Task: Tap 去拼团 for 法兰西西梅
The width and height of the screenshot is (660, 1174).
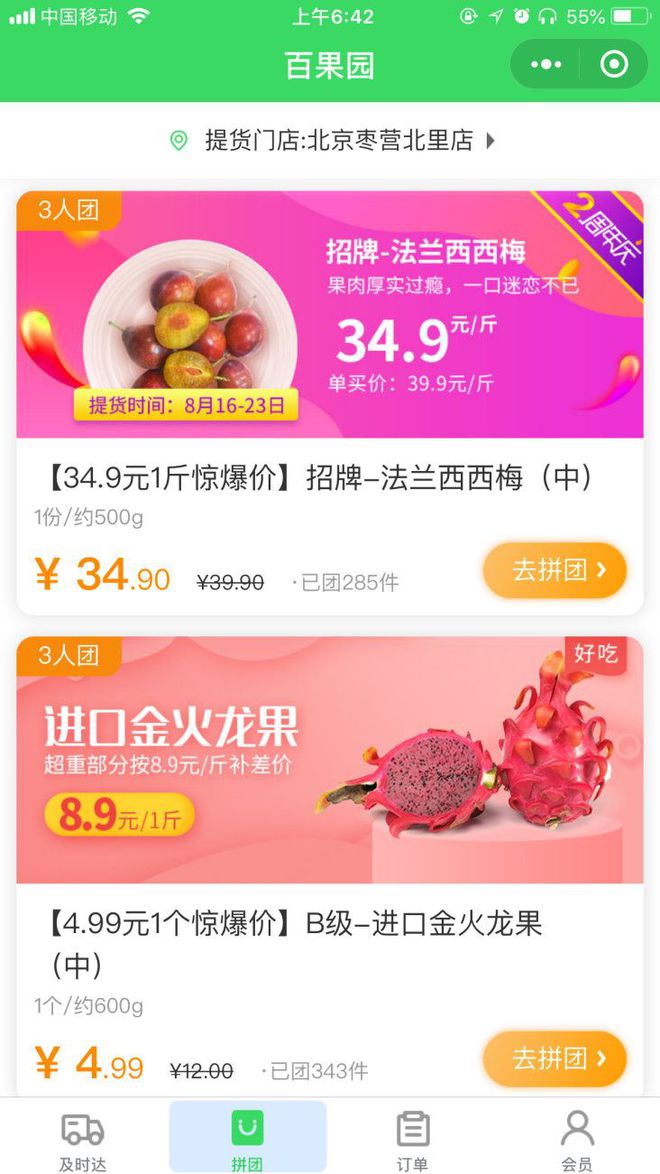Action: tap(554, 571)
